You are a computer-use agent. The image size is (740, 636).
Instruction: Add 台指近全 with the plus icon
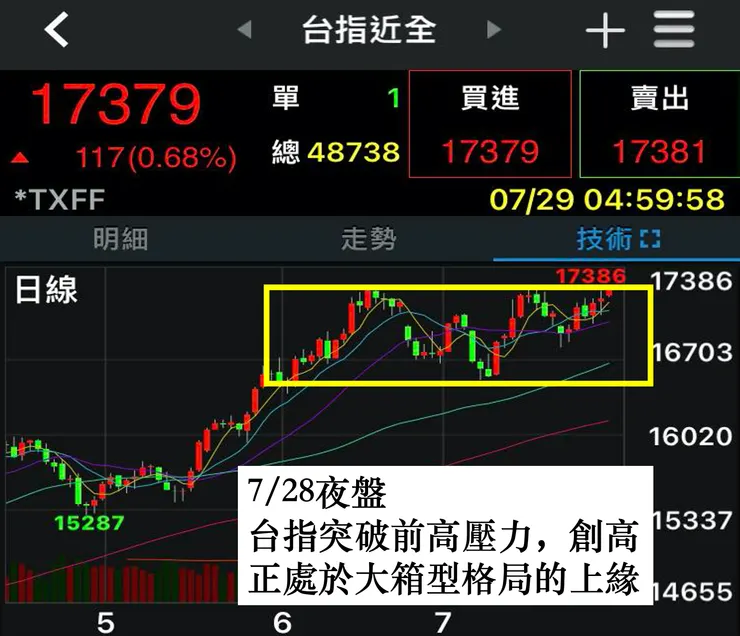coord(605,31)
